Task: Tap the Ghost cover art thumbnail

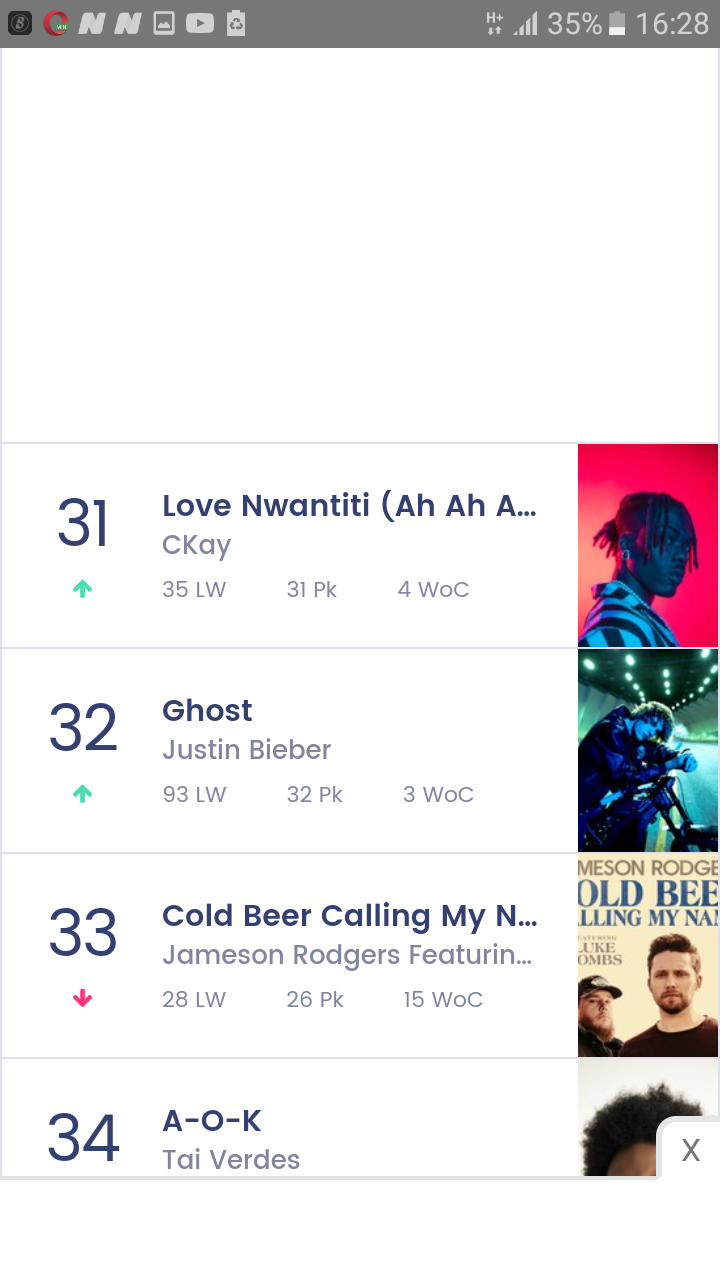Action: coord(648,751)
